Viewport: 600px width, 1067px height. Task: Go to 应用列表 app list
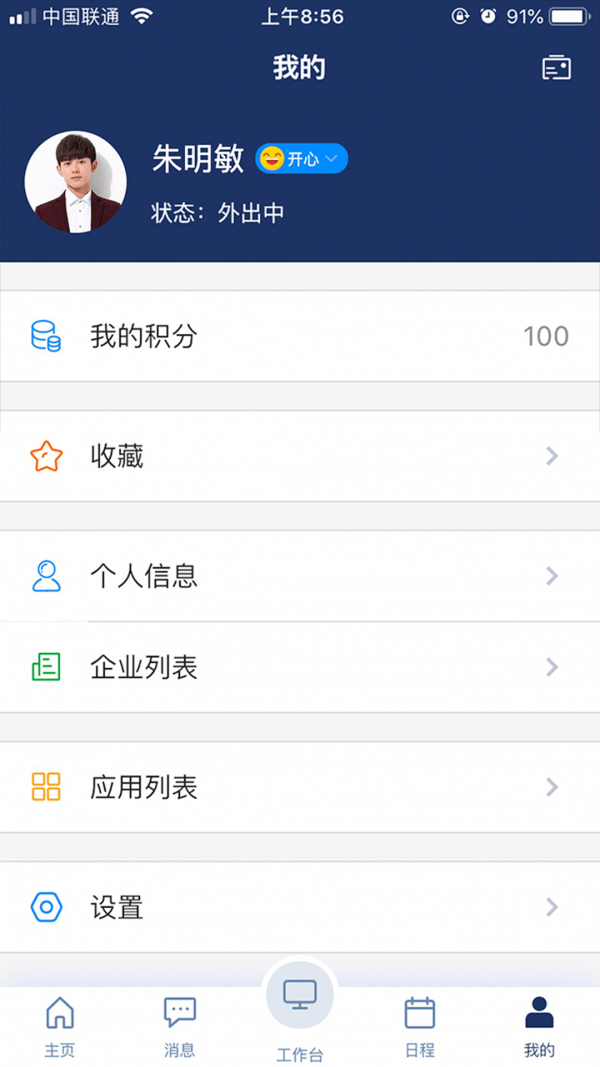pyautogui.click(x=300, y=787)
